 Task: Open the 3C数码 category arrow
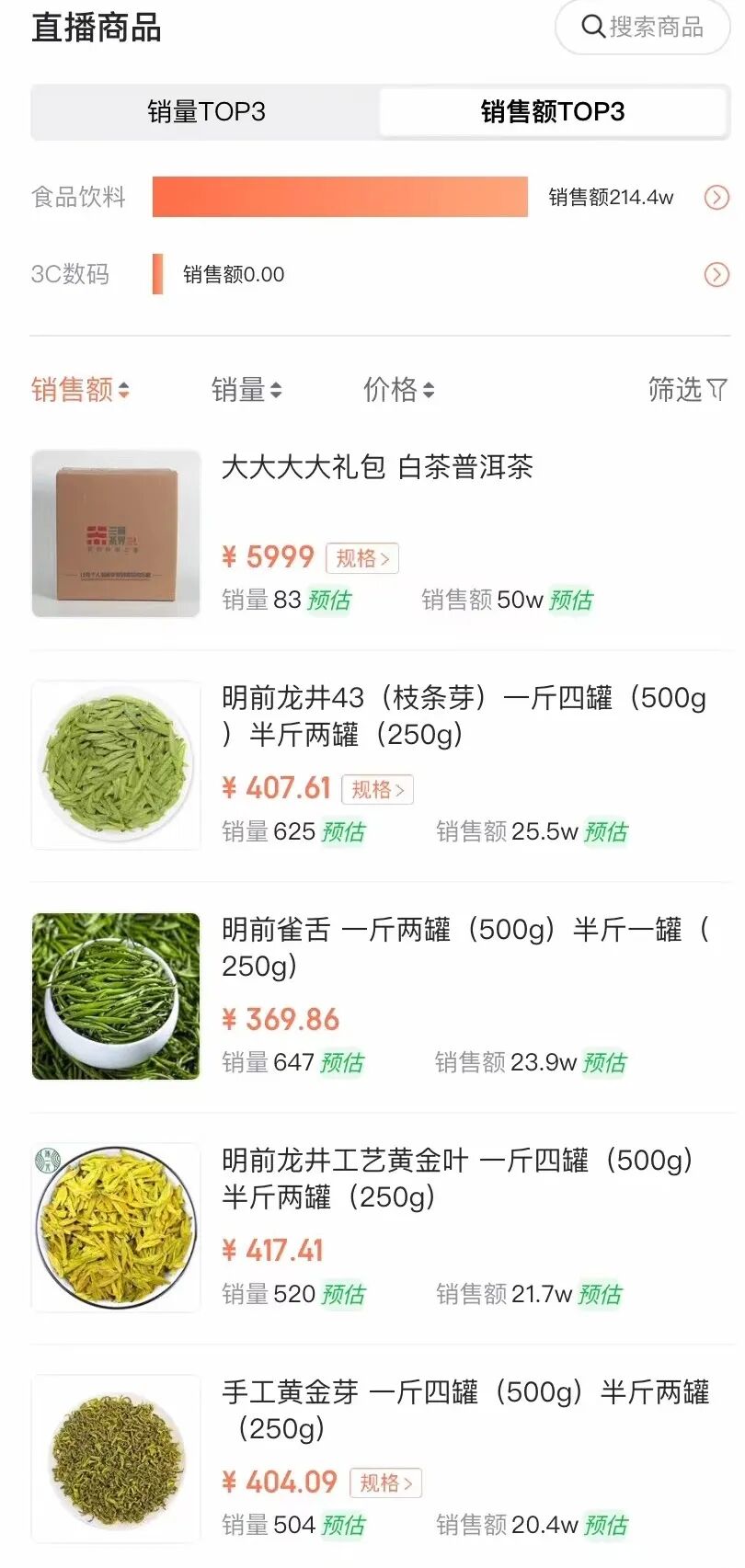coord(716,274)
